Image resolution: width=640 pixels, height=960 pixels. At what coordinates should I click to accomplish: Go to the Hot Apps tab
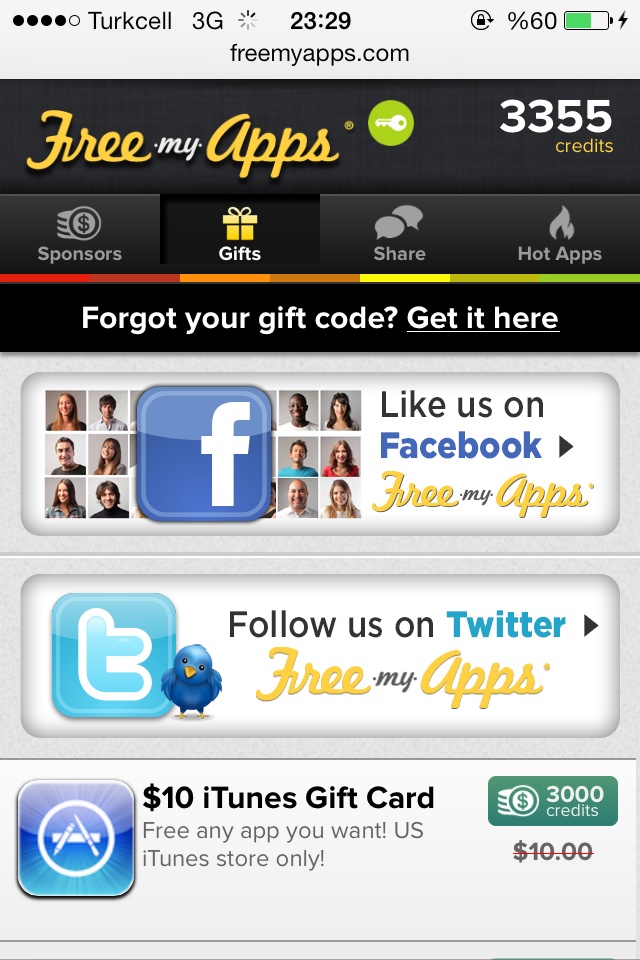[559, 234]
